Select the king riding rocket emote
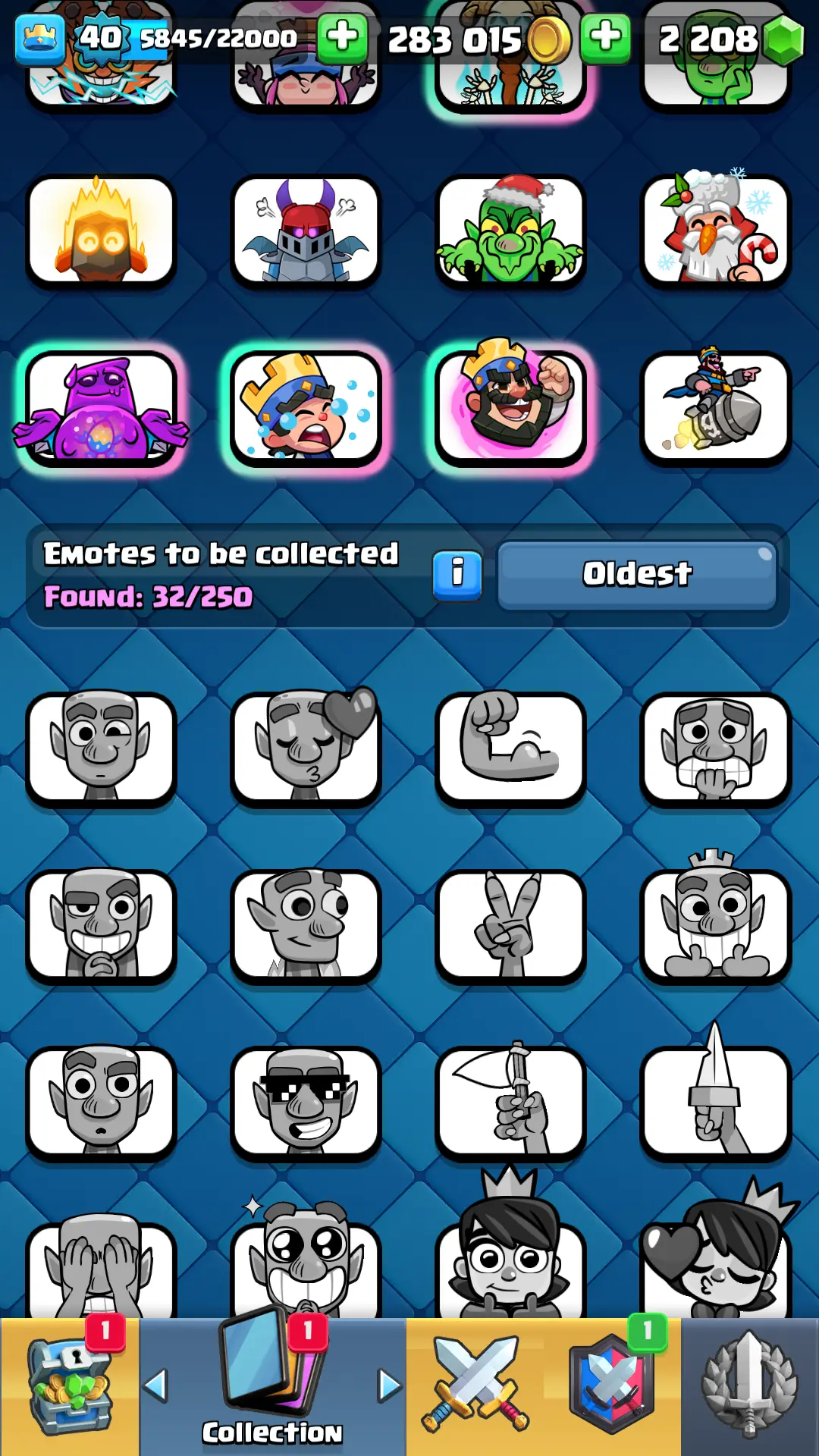Screen dimensions: 819x1456 coord(715,408)
